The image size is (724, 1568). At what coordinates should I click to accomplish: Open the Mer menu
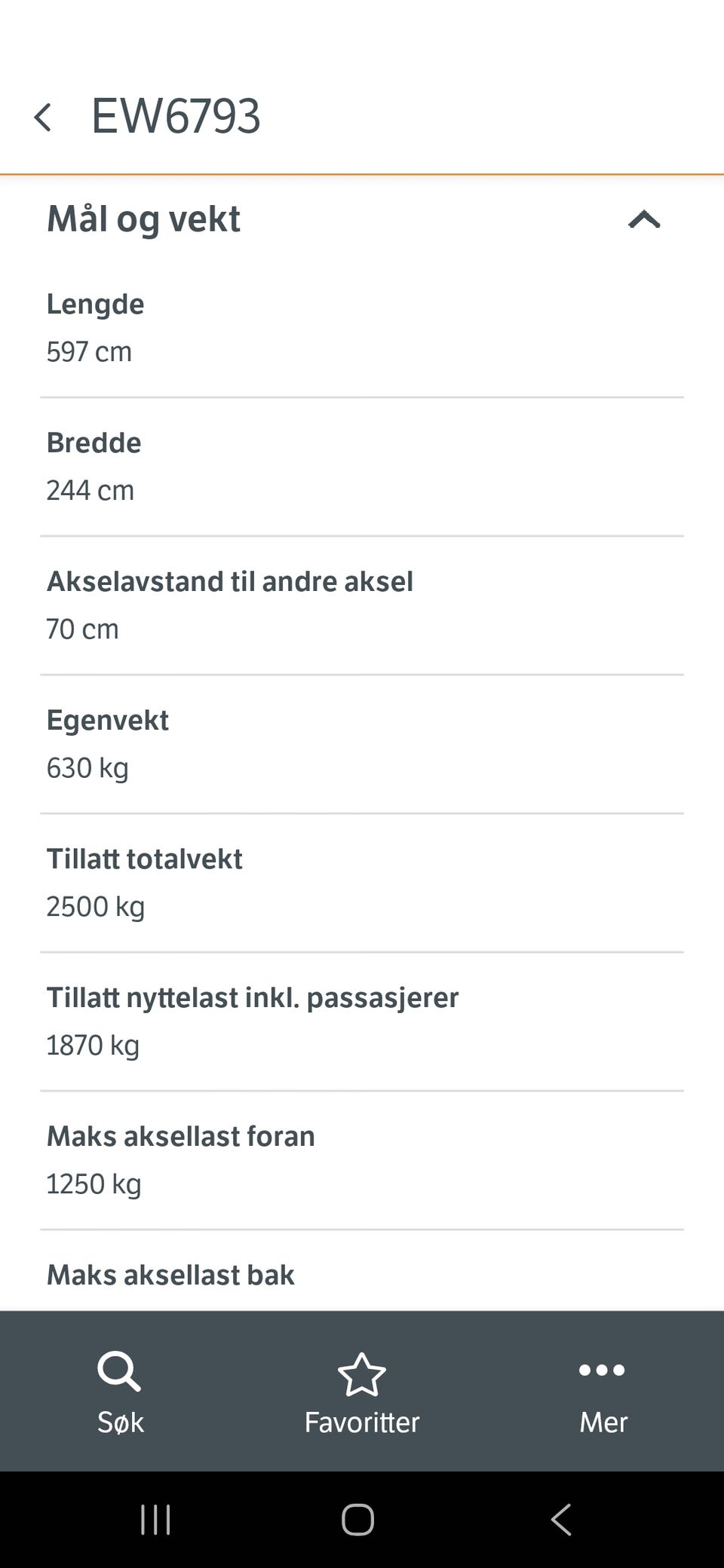point(602,1395)
